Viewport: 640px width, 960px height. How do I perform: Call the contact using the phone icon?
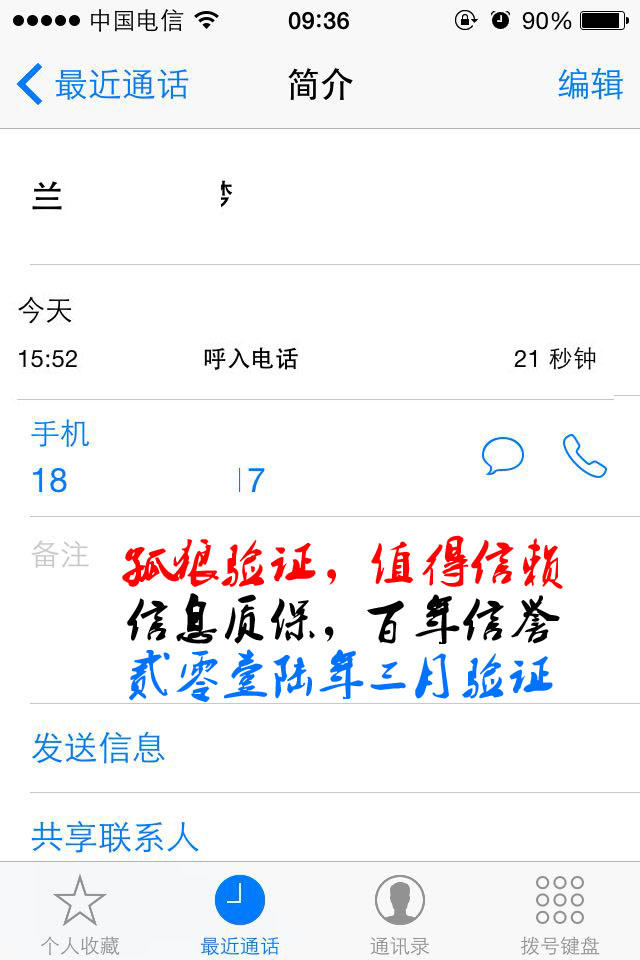pyautogui.click(x=585, y=456)
